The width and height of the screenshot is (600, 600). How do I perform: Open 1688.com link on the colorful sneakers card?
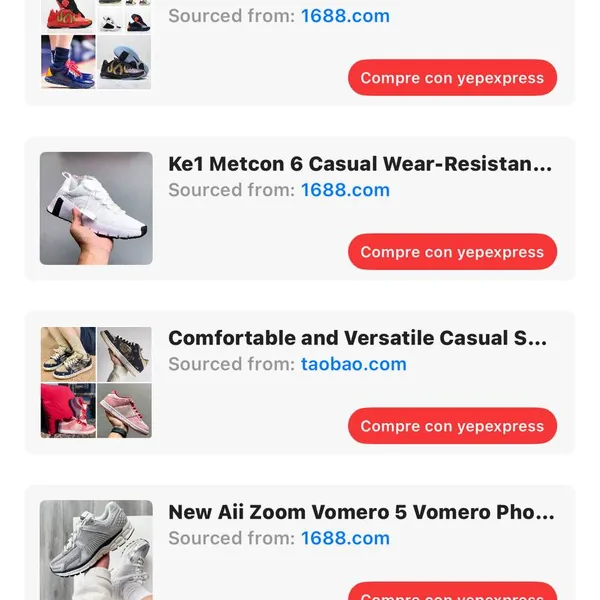click(345, 16)
